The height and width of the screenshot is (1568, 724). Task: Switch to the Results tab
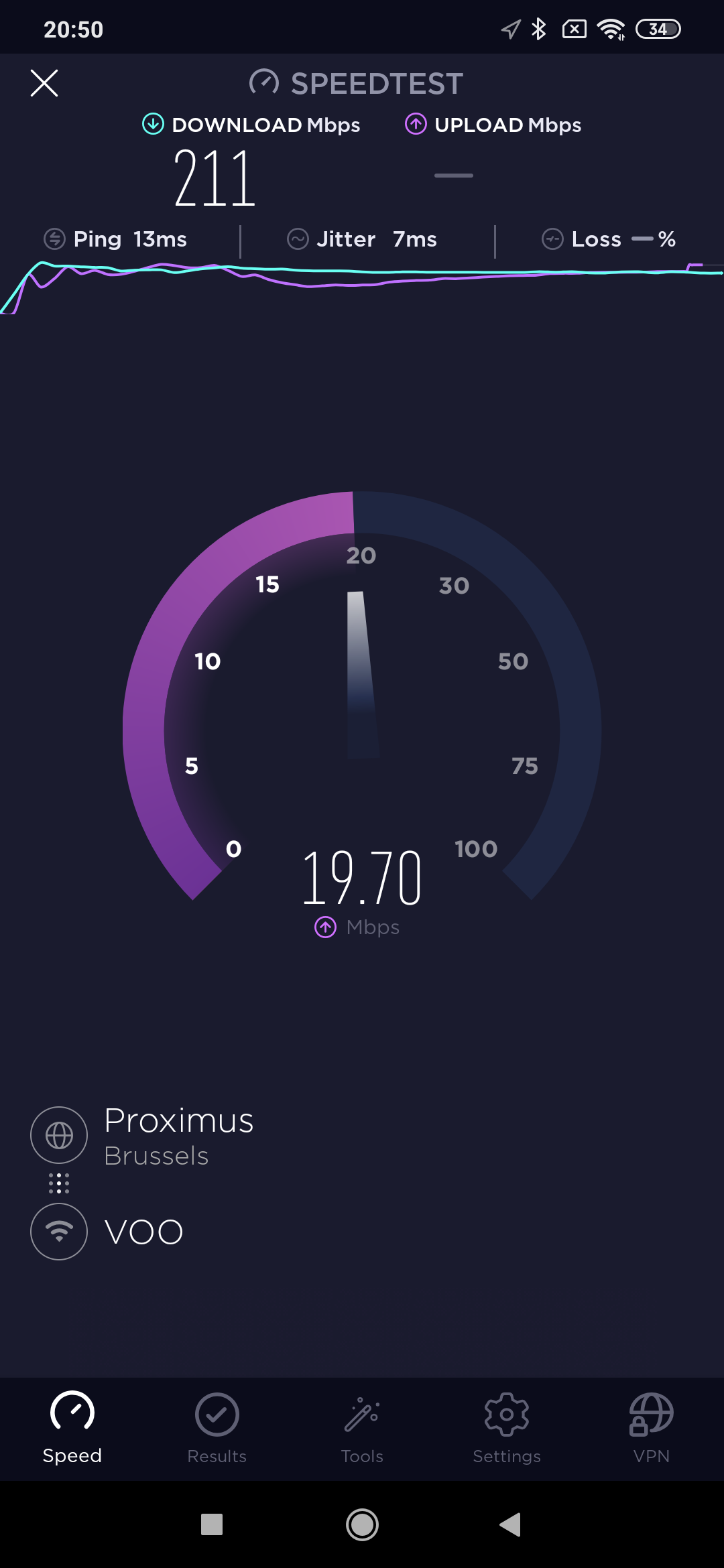coord(217,1427)
